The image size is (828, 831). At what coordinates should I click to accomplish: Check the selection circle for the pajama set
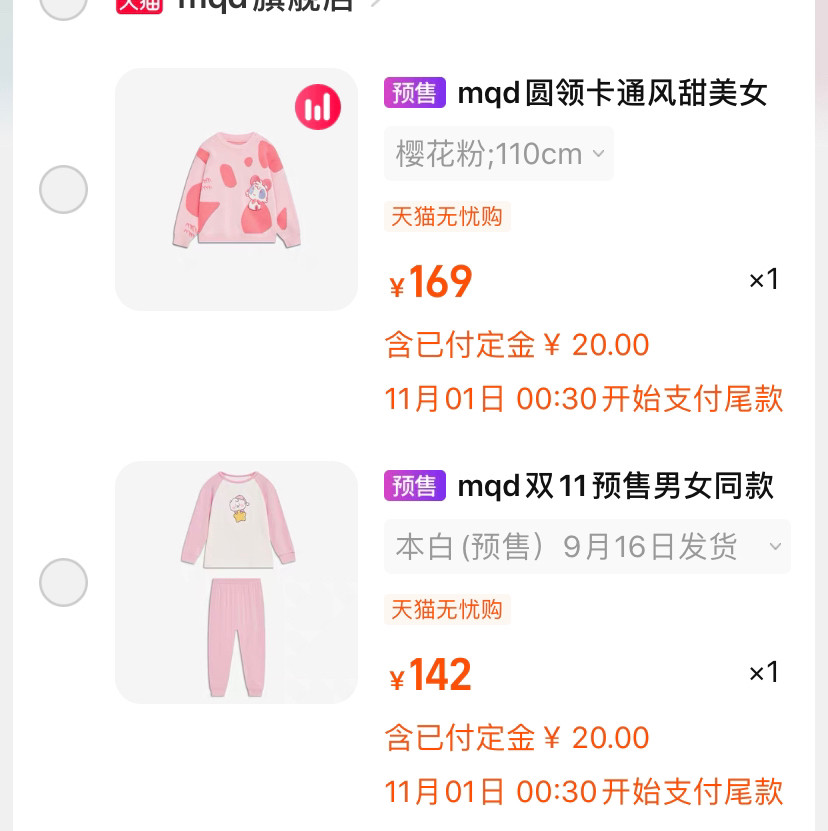(x=63, y=581)
